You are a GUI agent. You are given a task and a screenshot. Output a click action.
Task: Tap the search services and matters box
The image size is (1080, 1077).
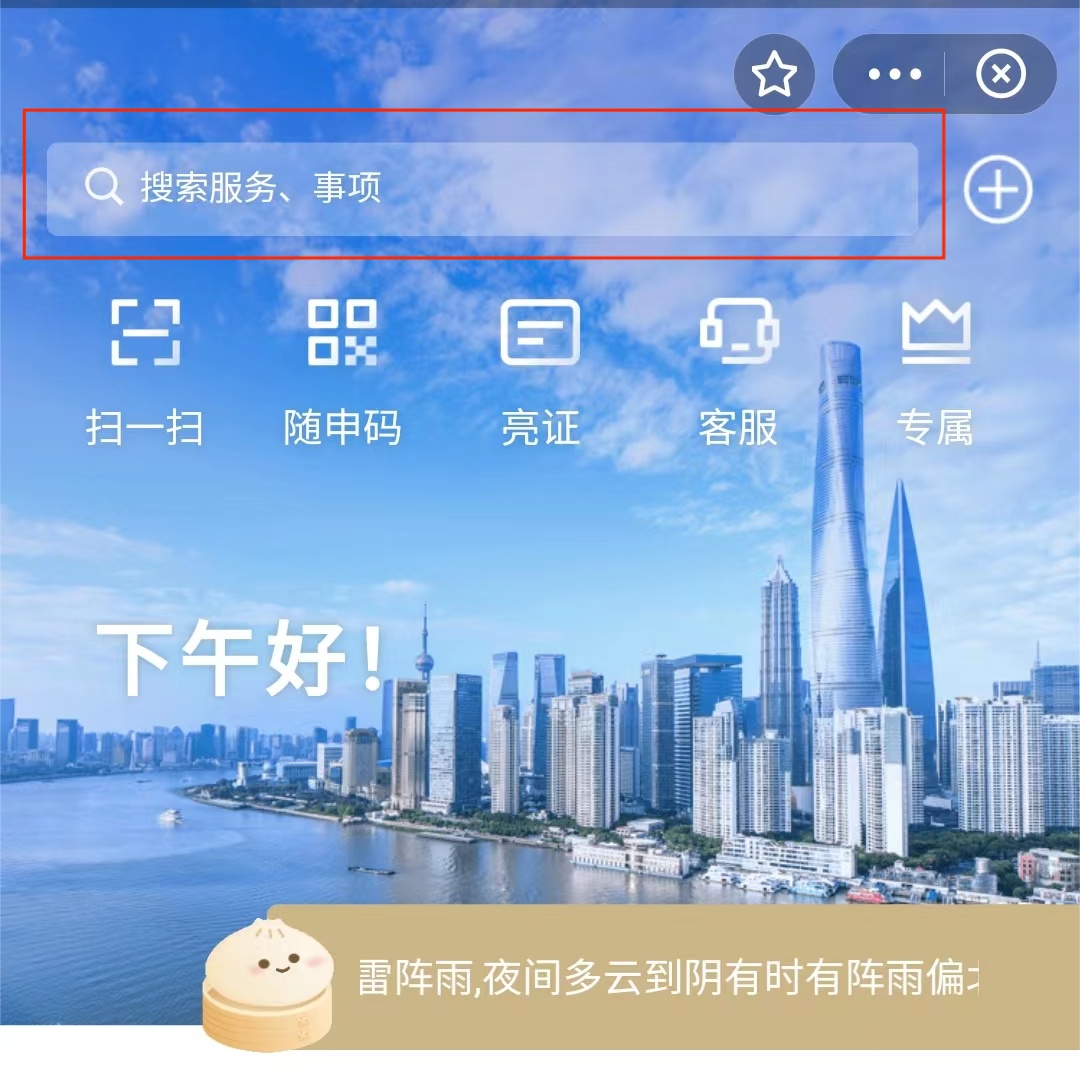tap(482, 188)
